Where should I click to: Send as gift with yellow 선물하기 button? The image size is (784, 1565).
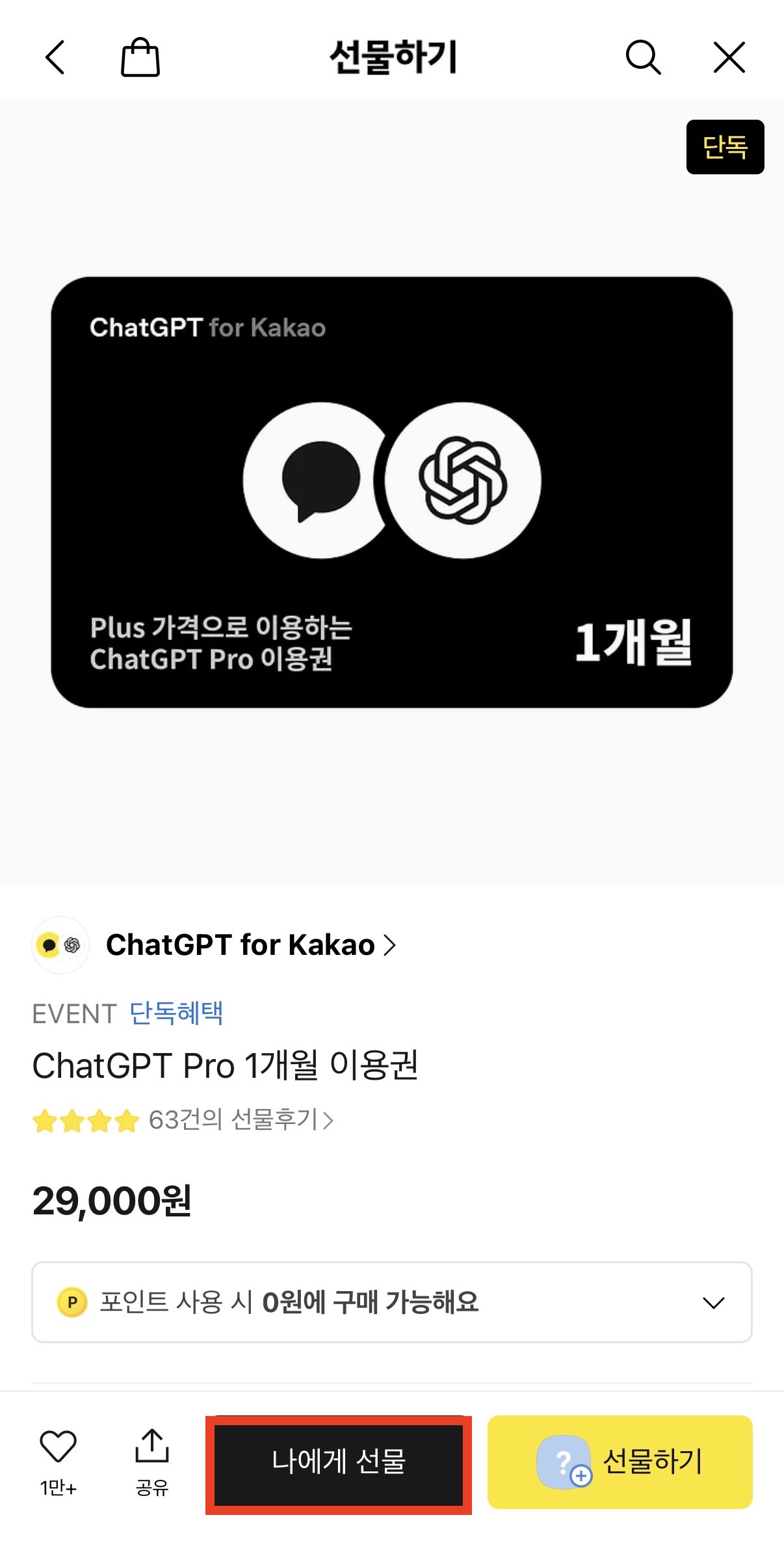coord(620,1462)
